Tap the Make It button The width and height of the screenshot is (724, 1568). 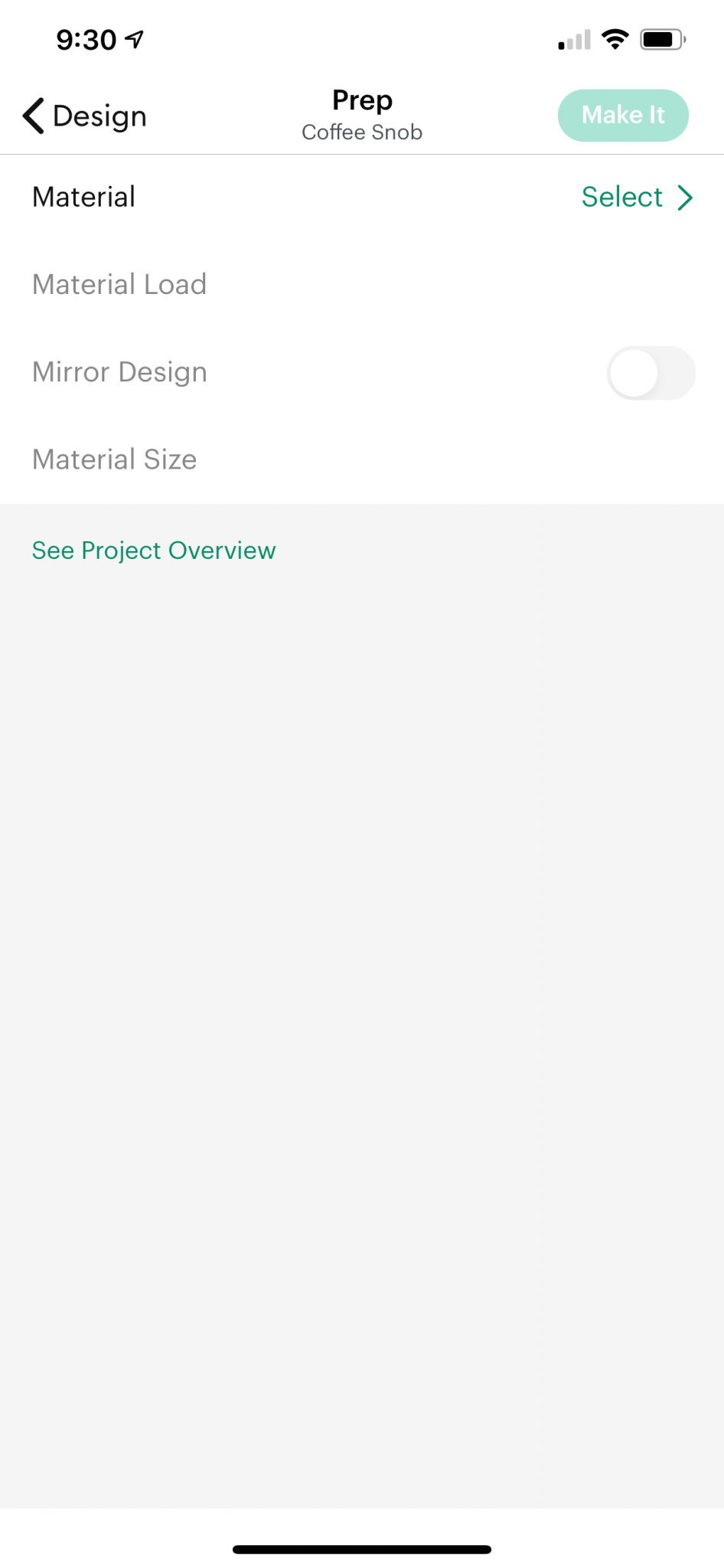(623, 116)
